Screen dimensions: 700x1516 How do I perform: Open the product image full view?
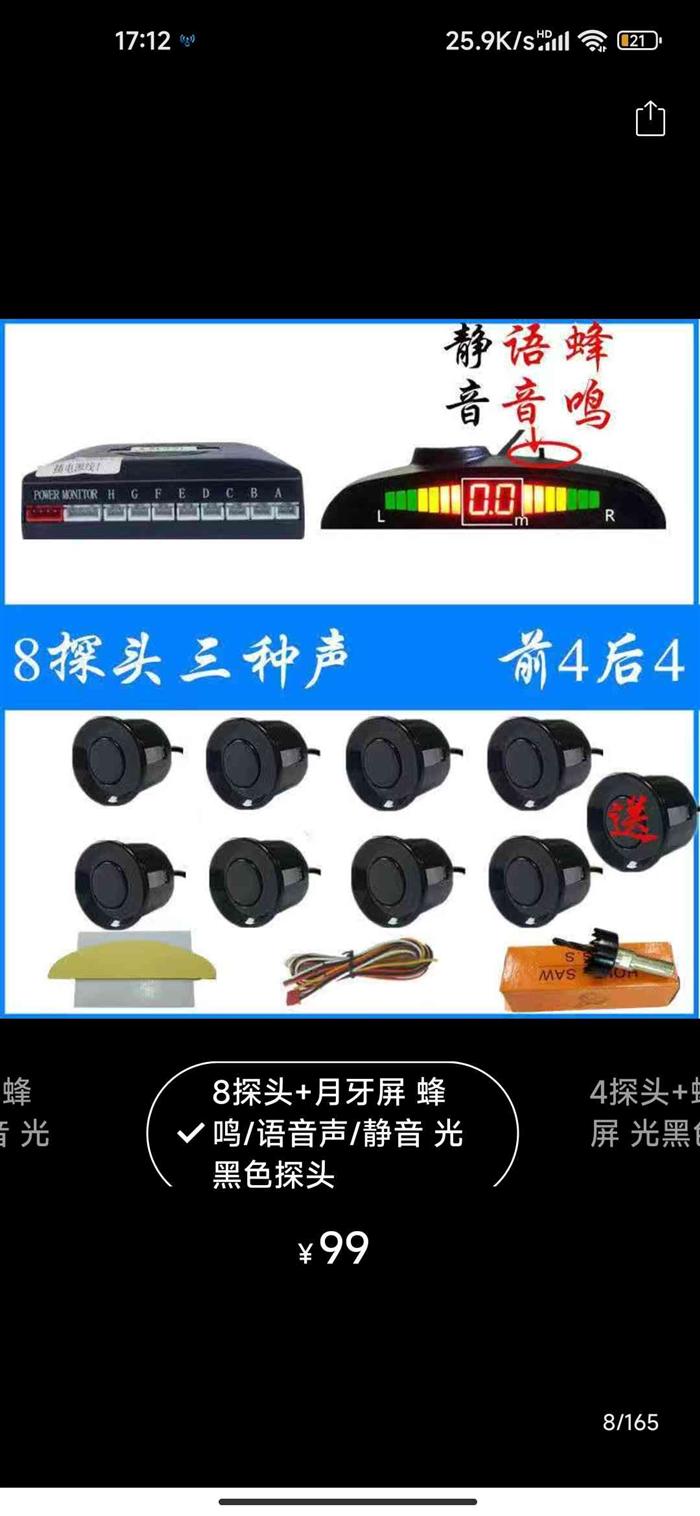pyautogui.click(x=350, y=667)
